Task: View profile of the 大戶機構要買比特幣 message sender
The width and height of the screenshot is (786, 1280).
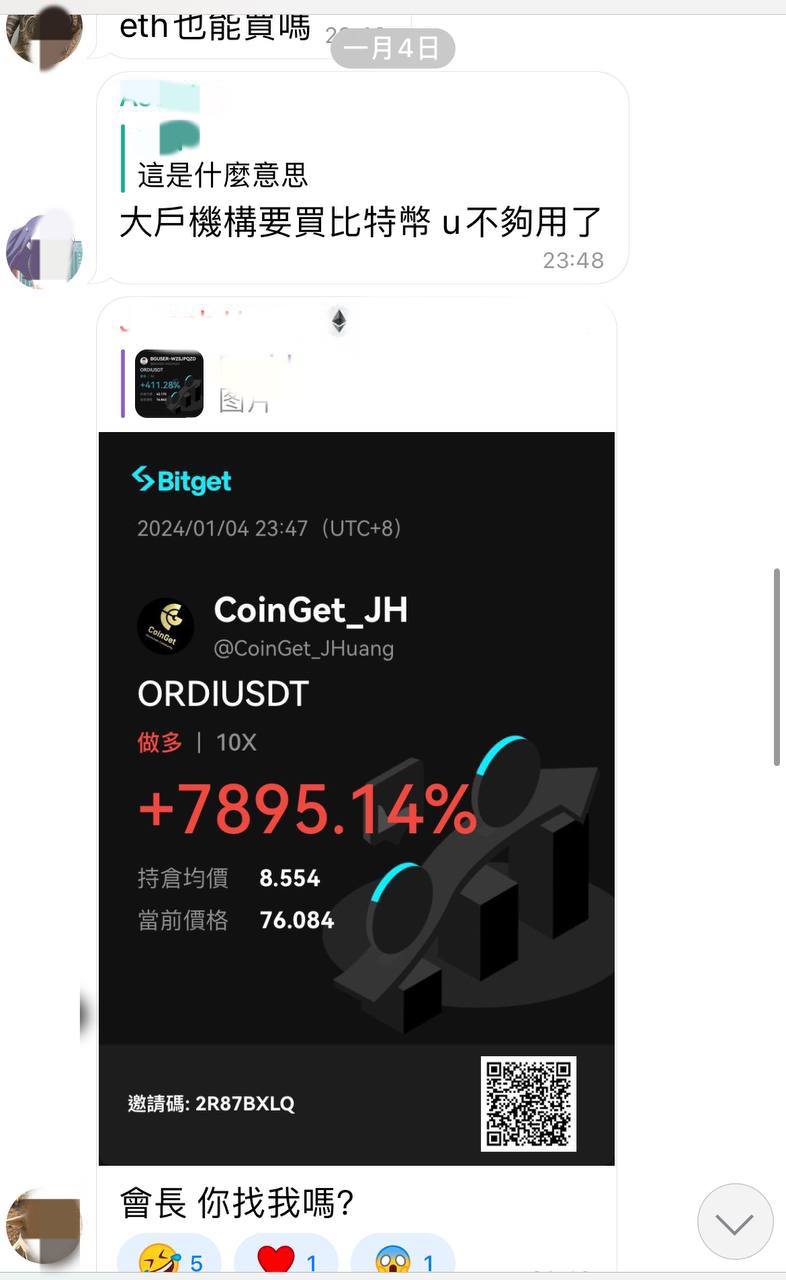Action: [44, 248]
